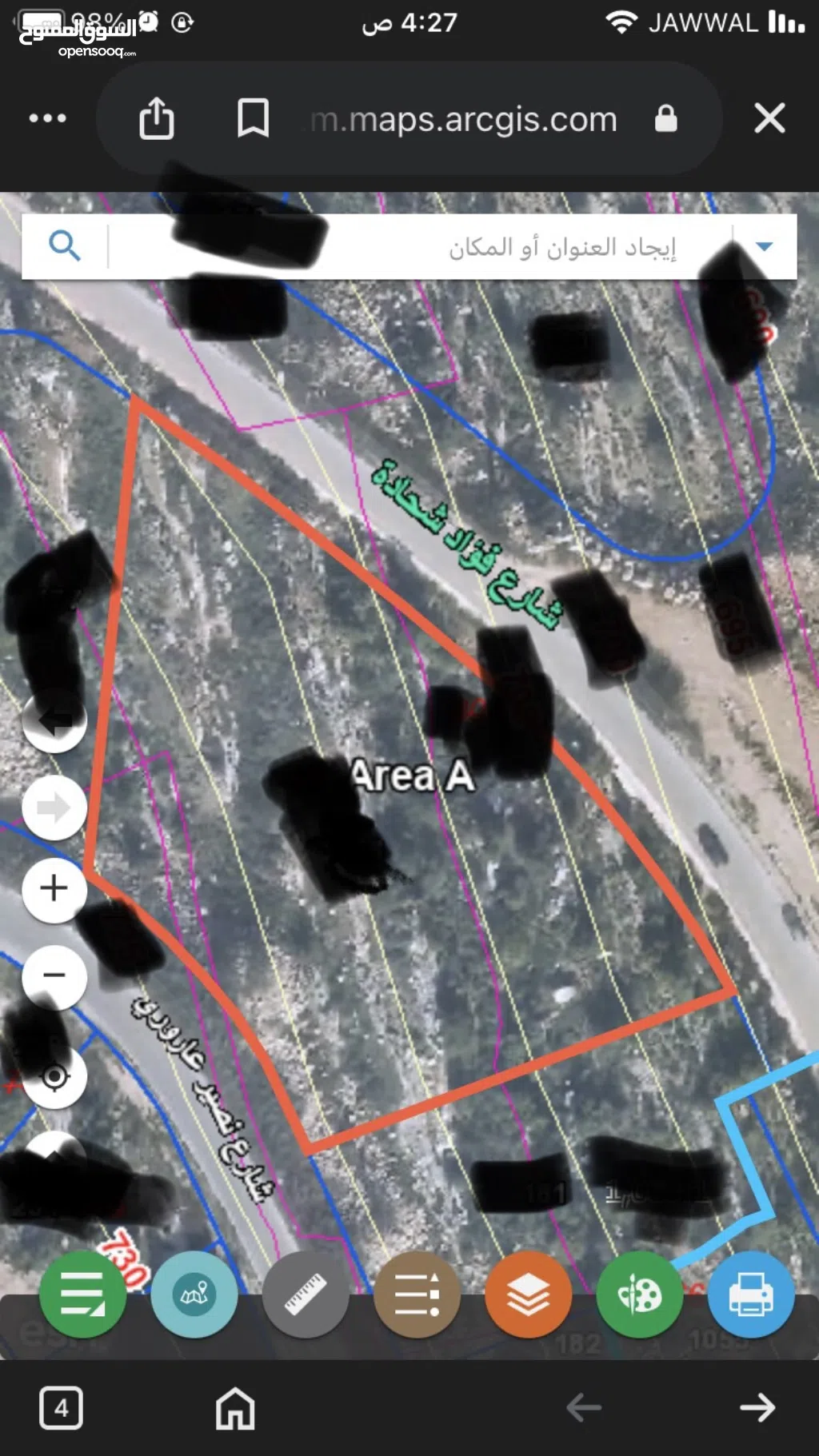Zoom out of the map
Viewport: 819px width, 1456px height.
pos(54,975)
